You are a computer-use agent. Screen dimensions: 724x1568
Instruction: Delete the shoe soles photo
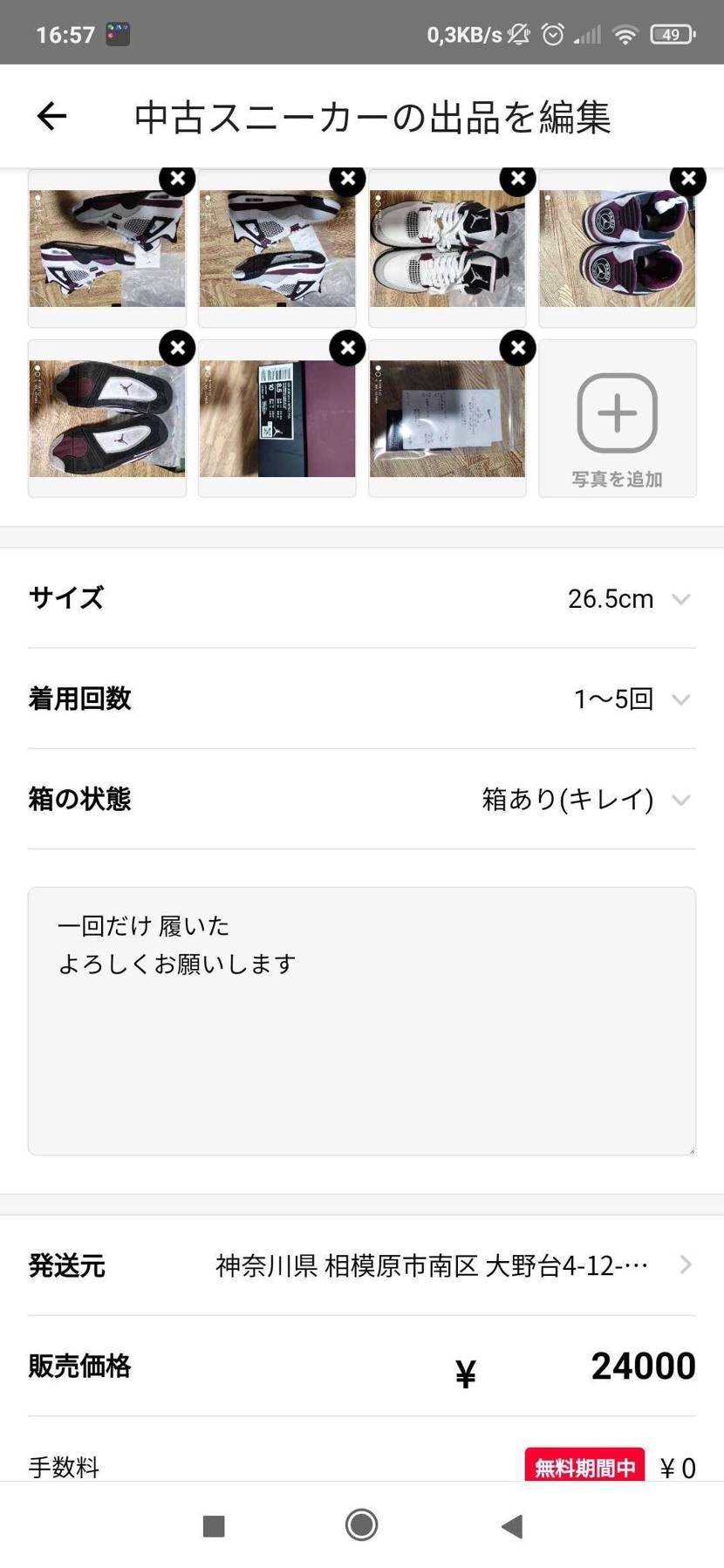coord(178,348)
